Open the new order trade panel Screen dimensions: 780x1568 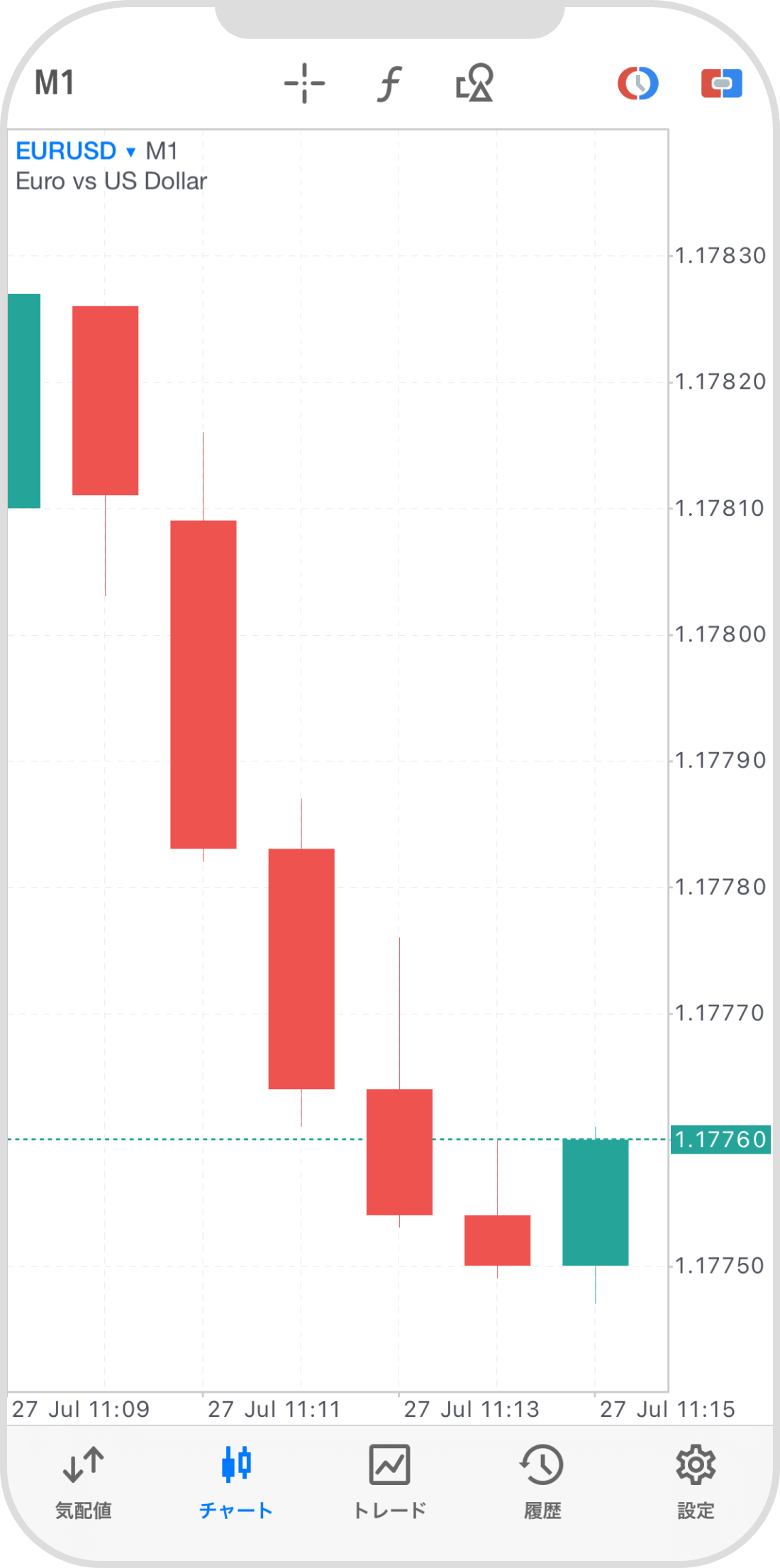click(x=721, y=83)
